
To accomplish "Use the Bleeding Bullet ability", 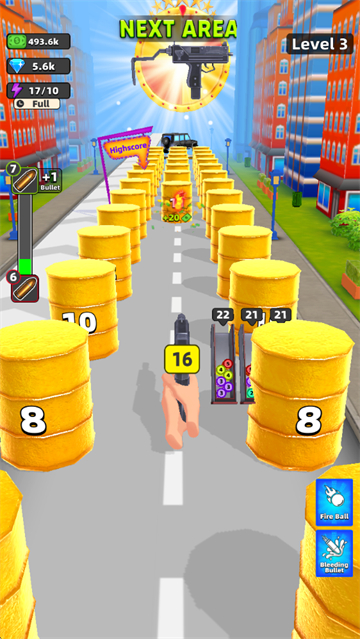I will tap(334, 553).
